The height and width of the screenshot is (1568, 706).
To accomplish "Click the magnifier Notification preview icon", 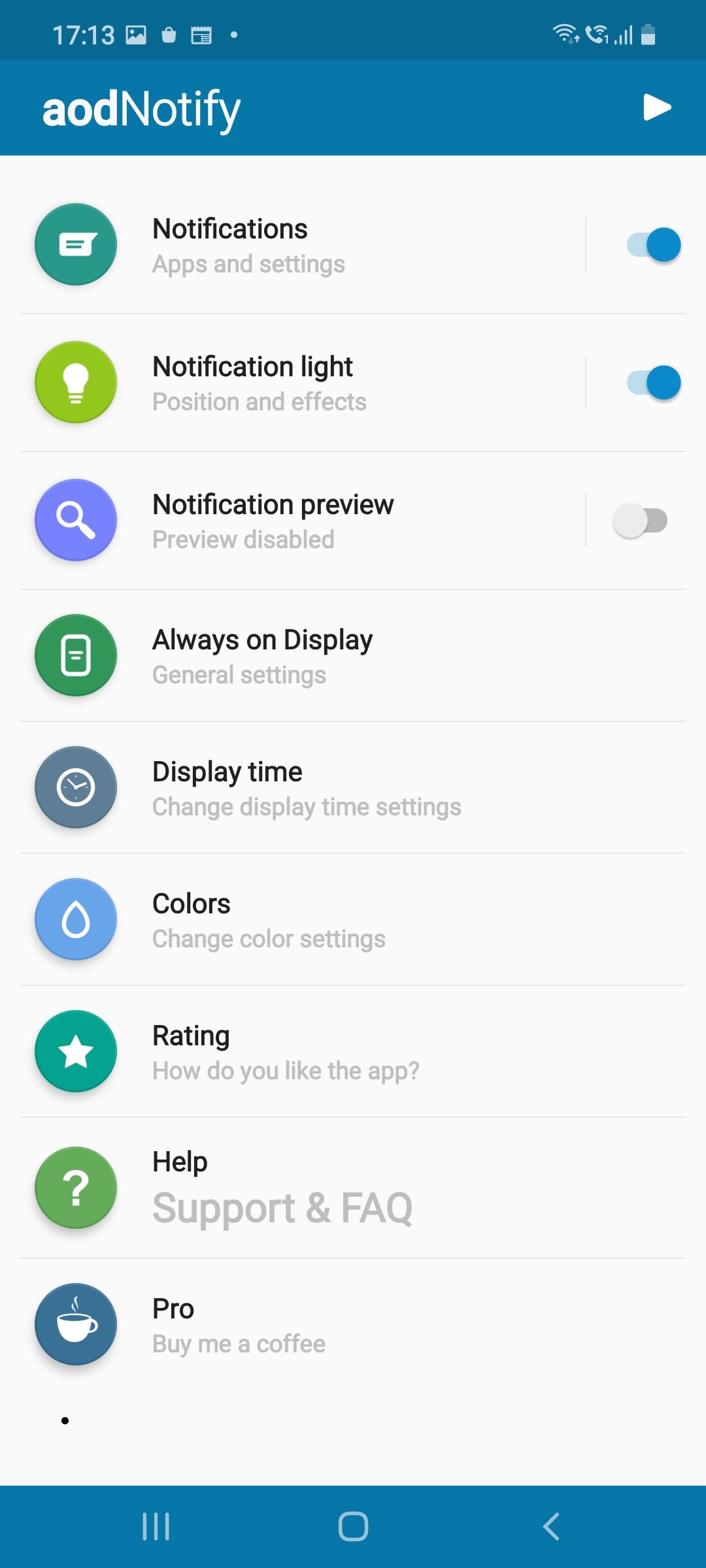I will coord(75,519).
